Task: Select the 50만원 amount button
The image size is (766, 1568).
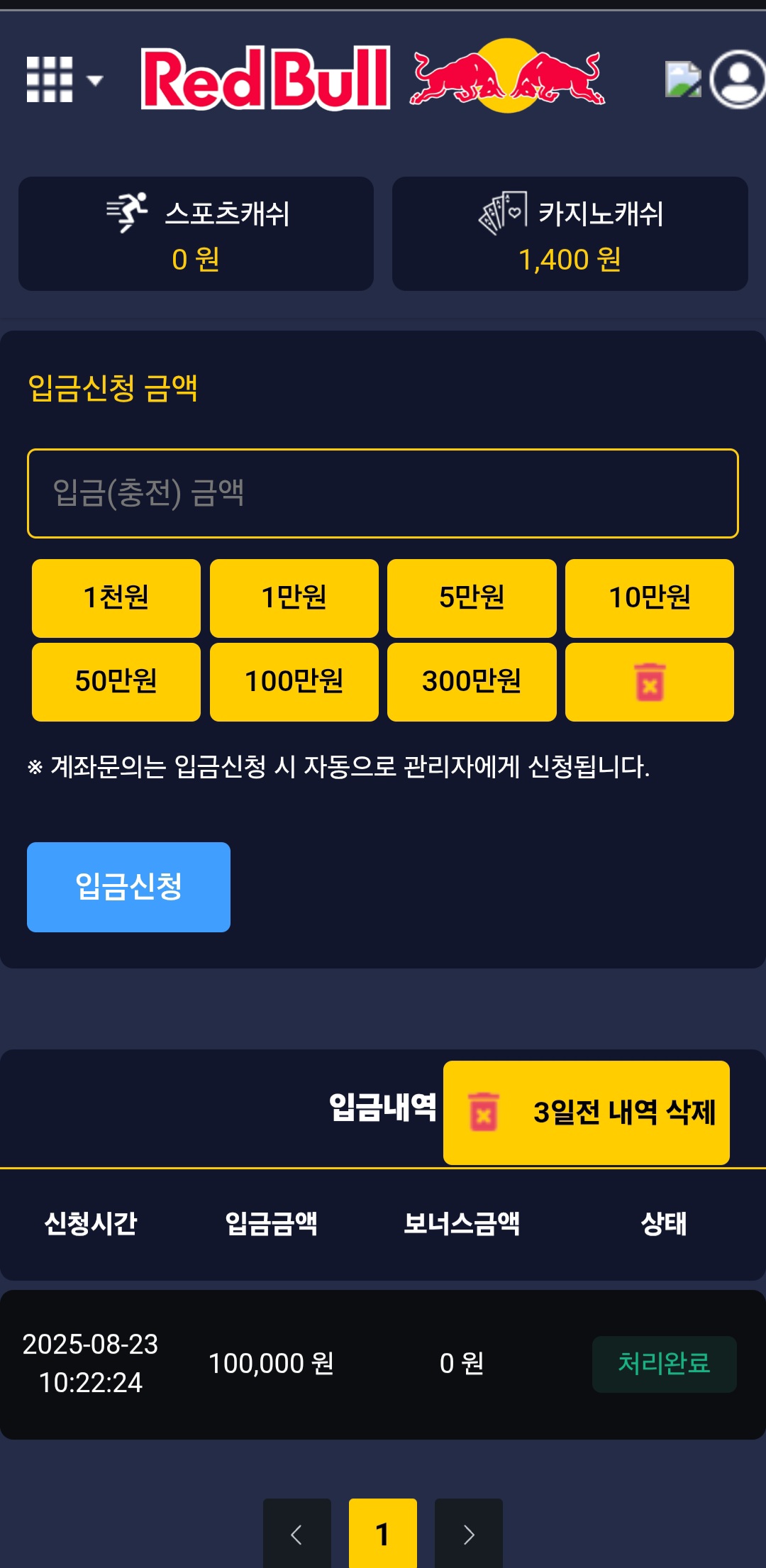Action: tap(116, 682)
